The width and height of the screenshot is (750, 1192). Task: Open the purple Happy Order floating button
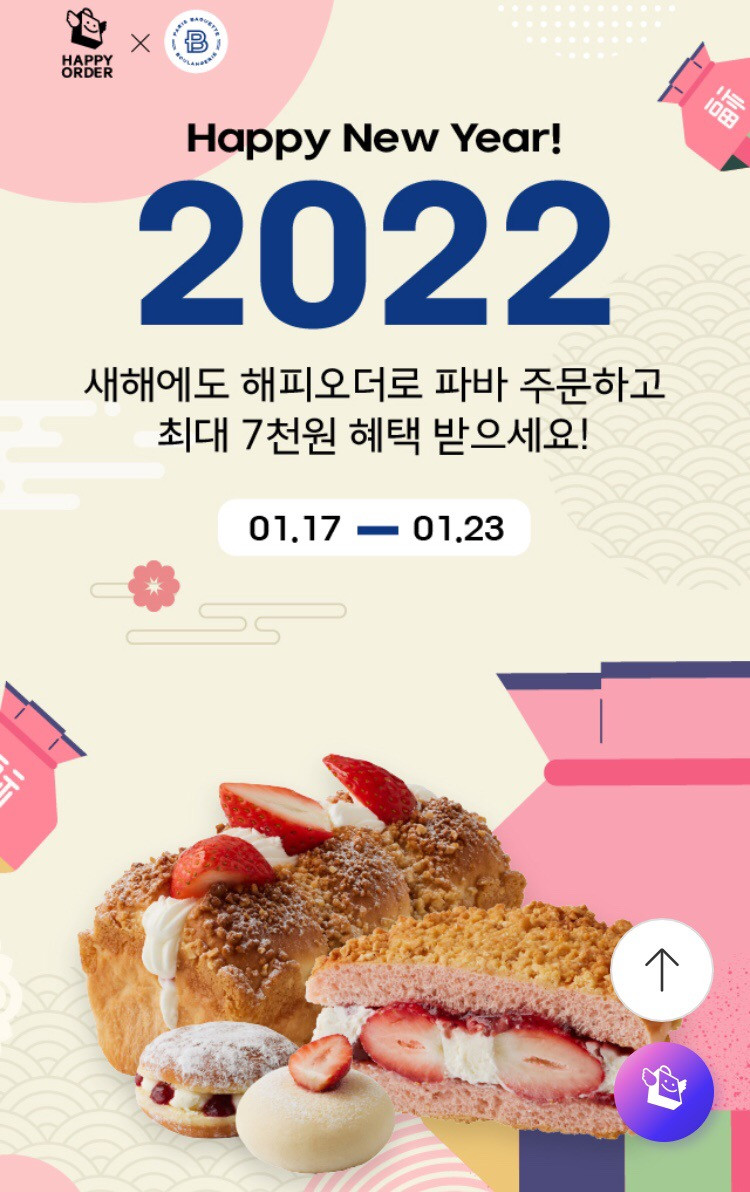(664, 1092)
